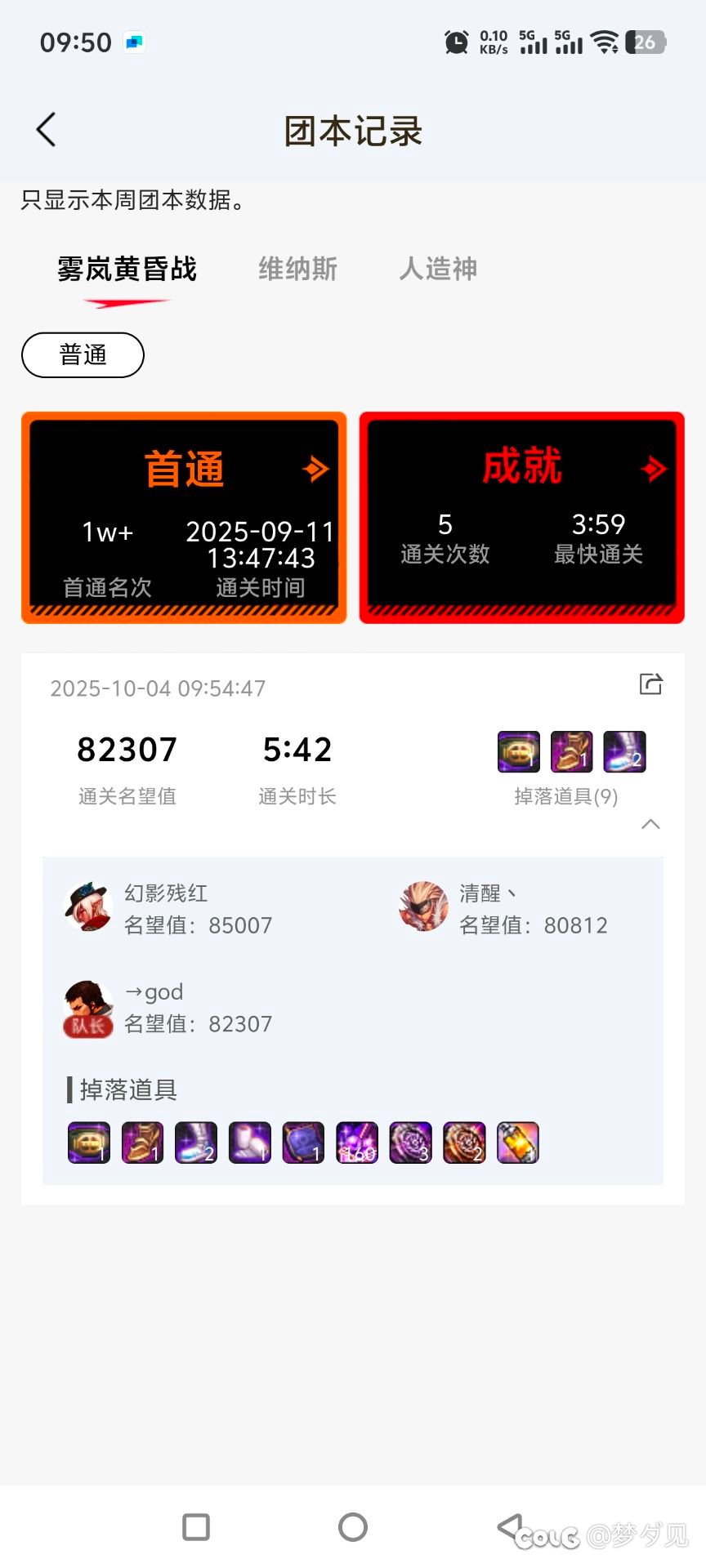
Task: Switch to the 维纳斯 tab
Action: click(298, 269)
